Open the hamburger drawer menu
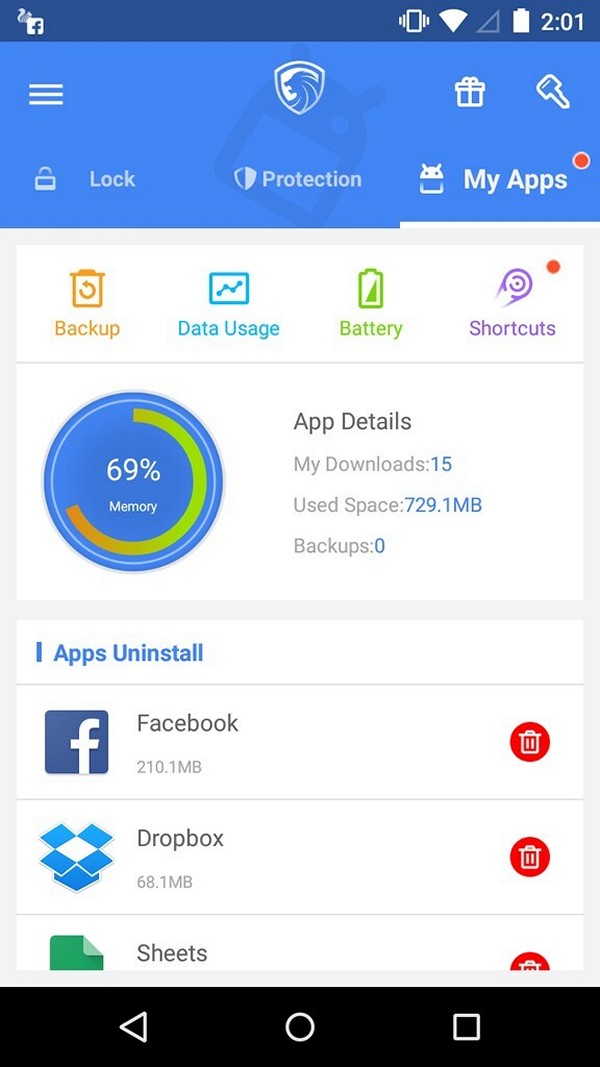The width and height of the screenshot is (600, 1067). pyautogui.click(x=46, y=94)
